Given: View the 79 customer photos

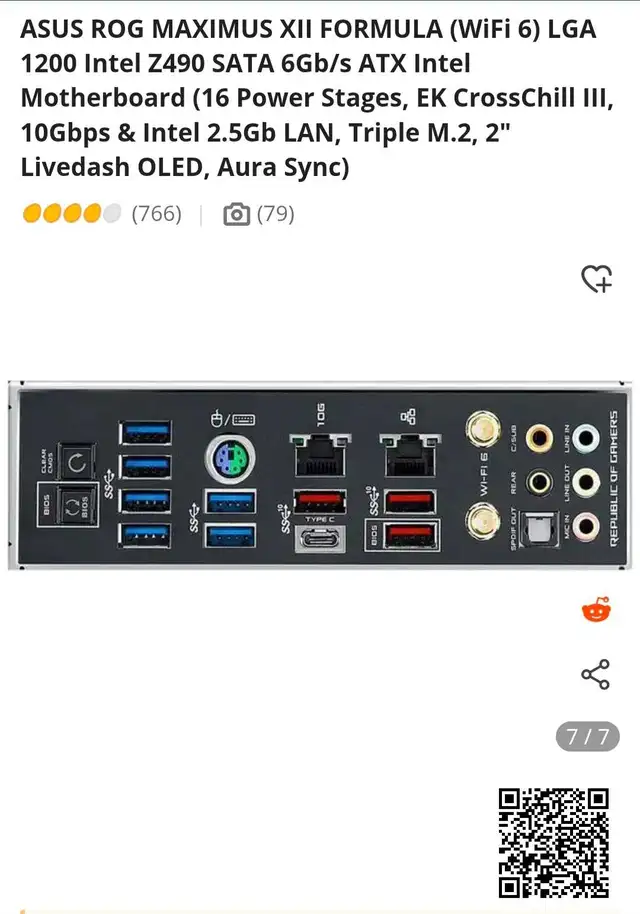Looking at the screenshot, I should click(x=259, y=214).
